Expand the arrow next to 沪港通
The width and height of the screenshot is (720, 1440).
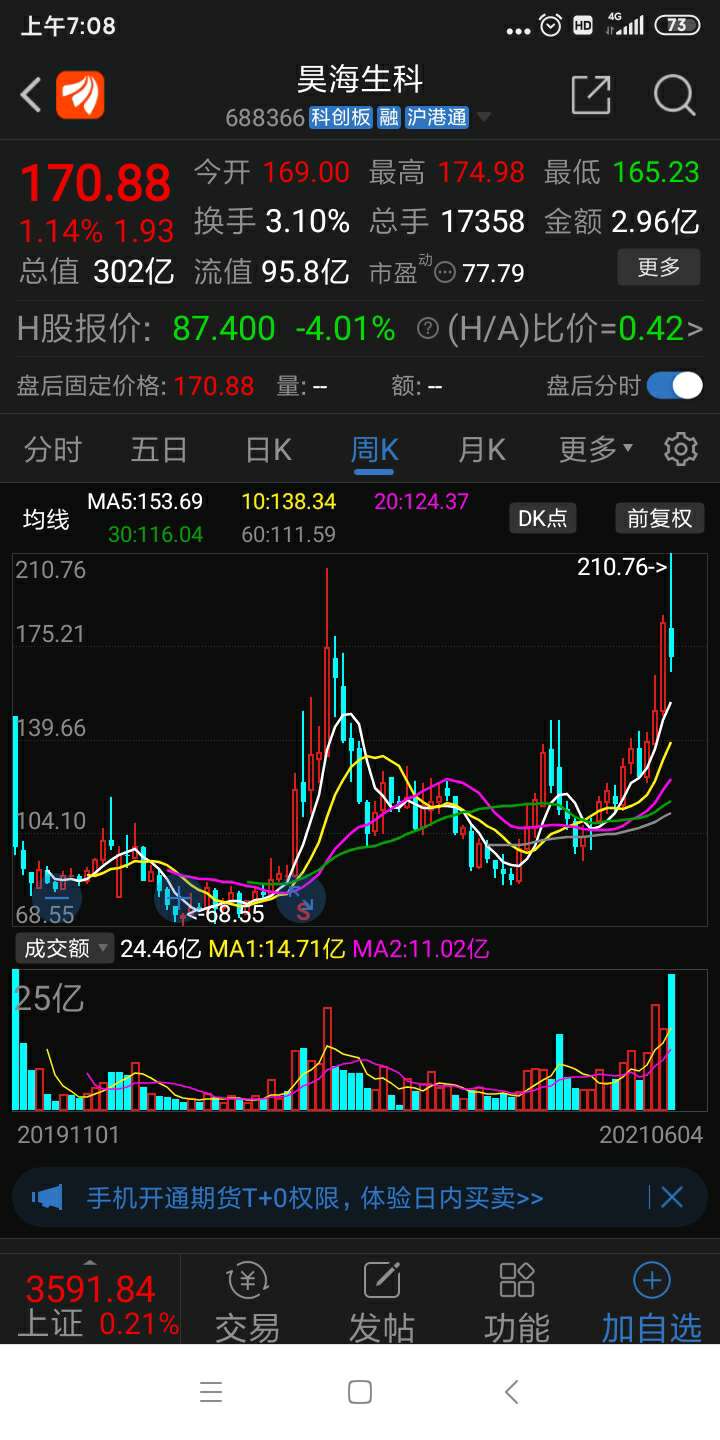[483, 117]
